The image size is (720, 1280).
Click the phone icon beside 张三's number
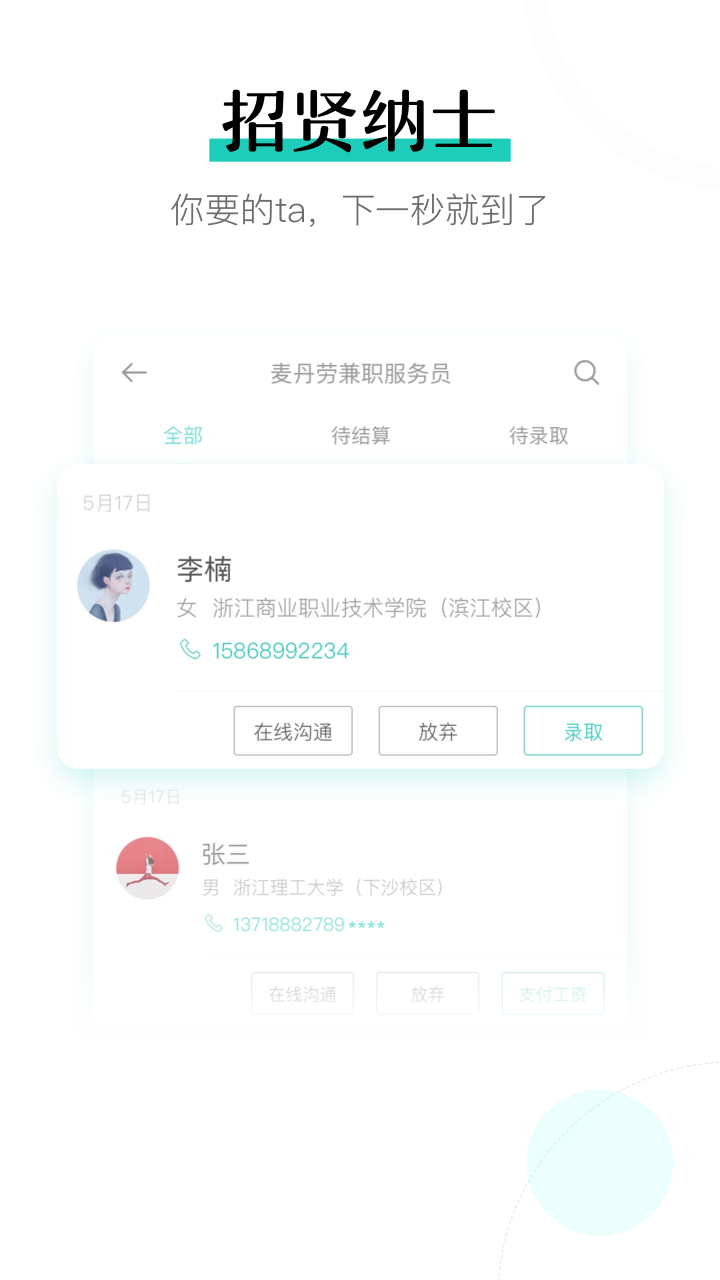(x=213, y=926)
